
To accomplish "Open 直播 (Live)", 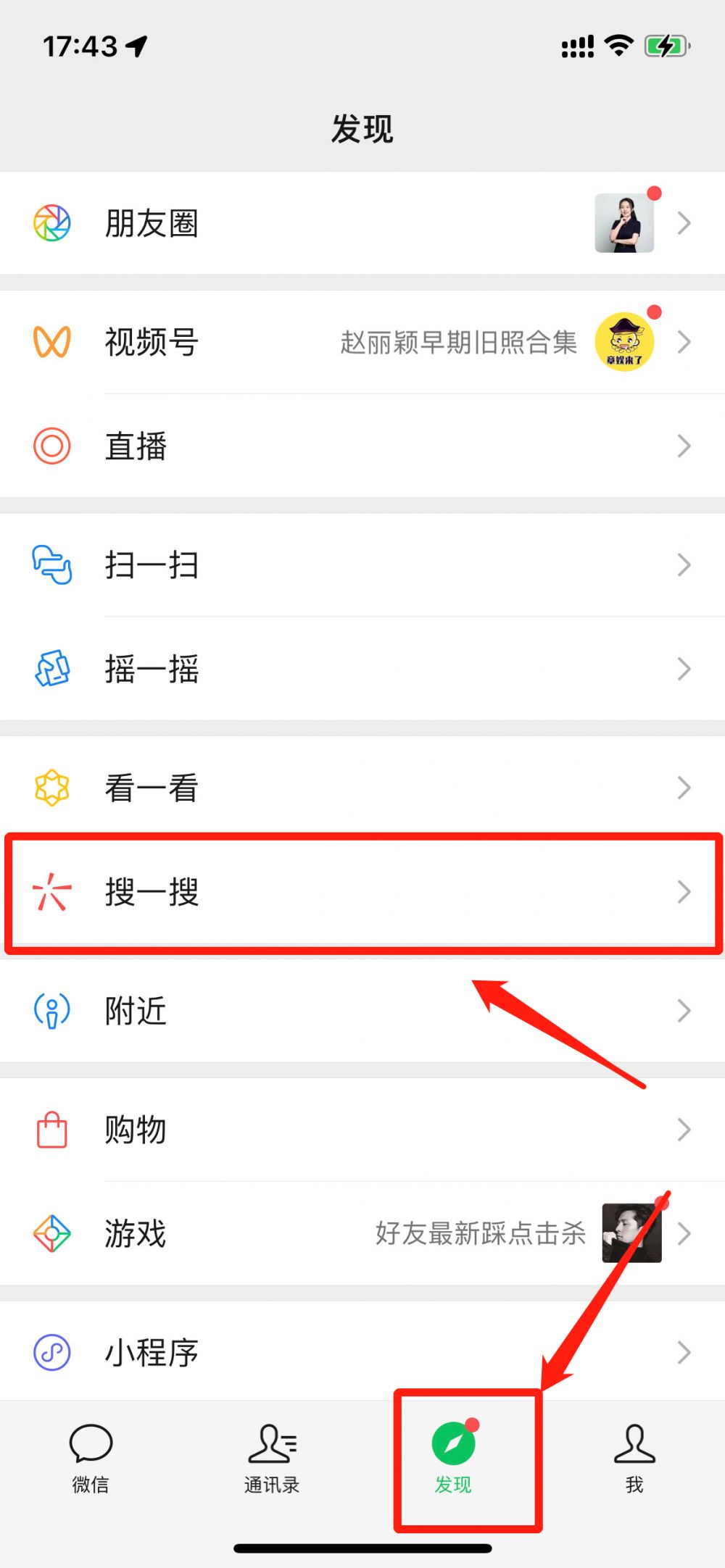I will [362, 446].
